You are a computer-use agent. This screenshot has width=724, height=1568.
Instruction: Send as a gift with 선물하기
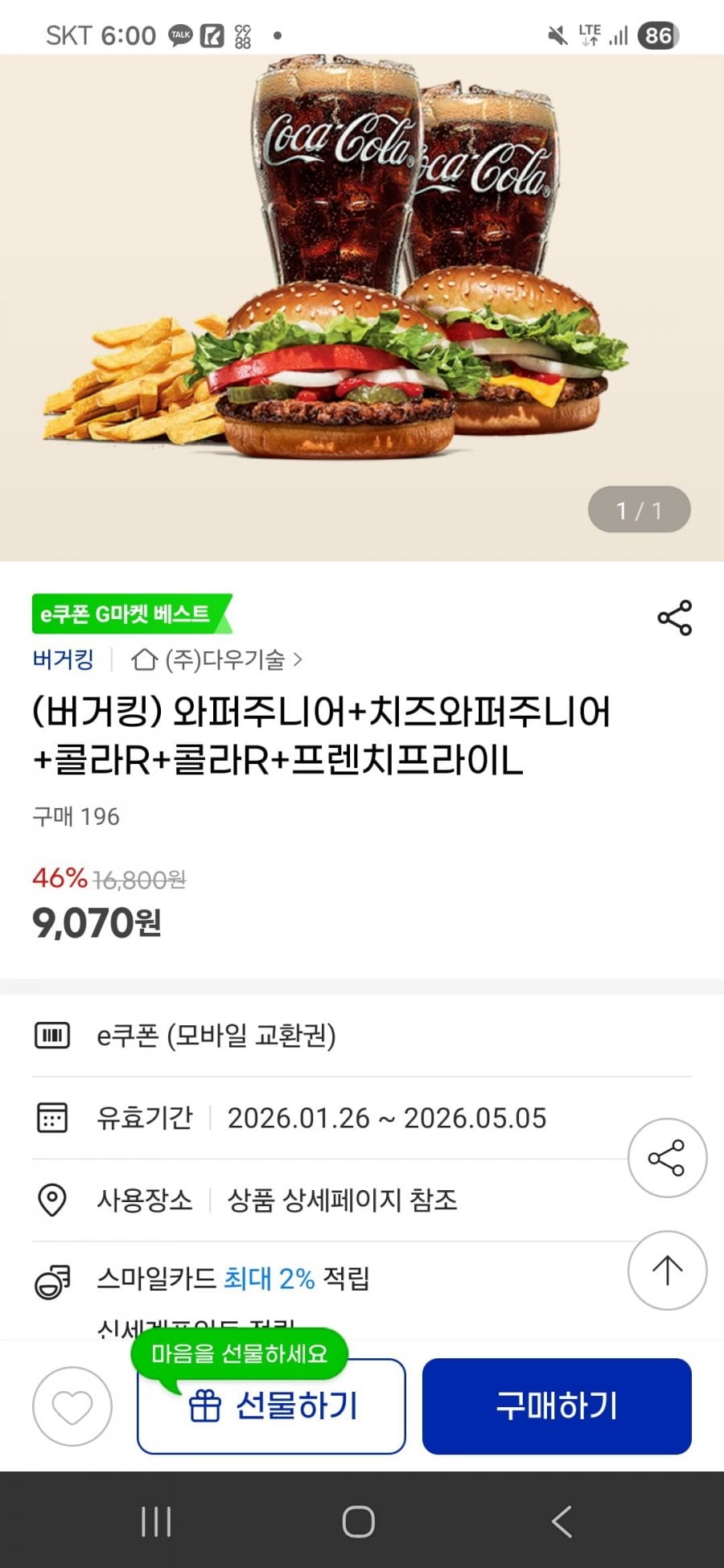(271, 1406)
